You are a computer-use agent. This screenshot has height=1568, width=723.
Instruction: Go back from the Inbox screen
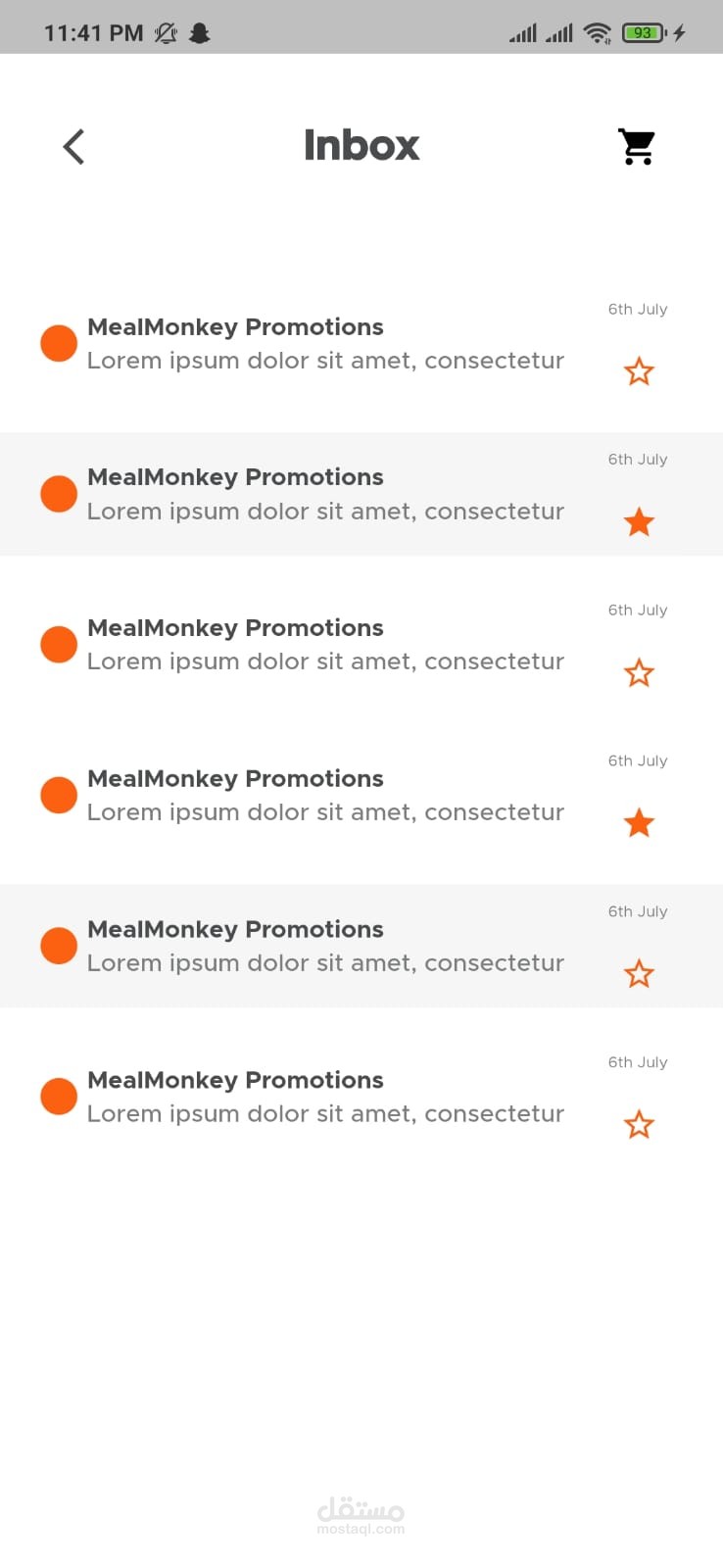point(74,147)
